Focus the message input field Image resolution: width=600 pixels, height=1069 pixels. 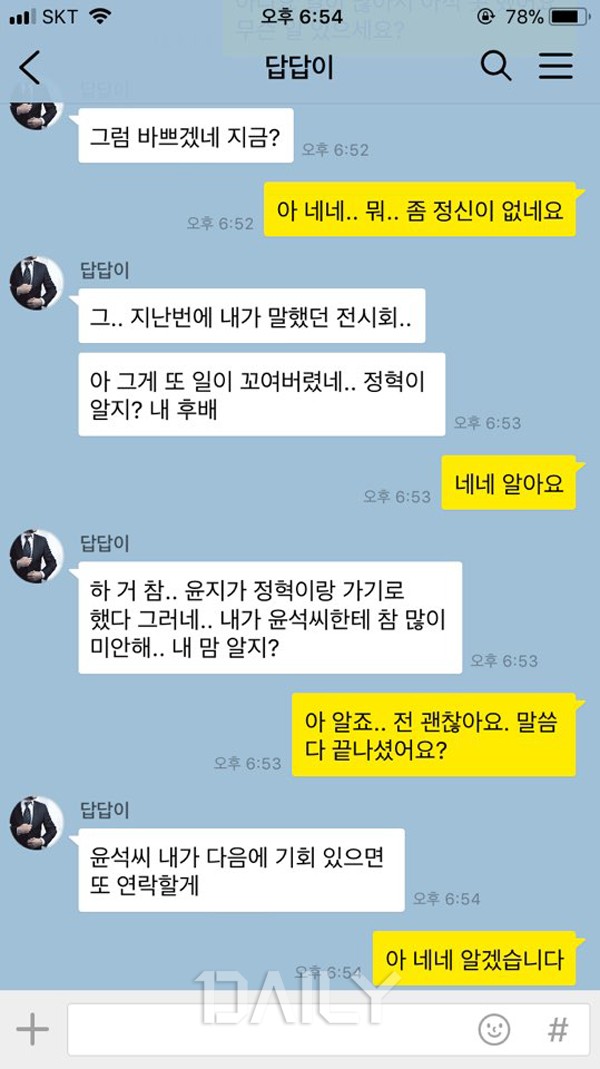click(x=270, y=1029)
